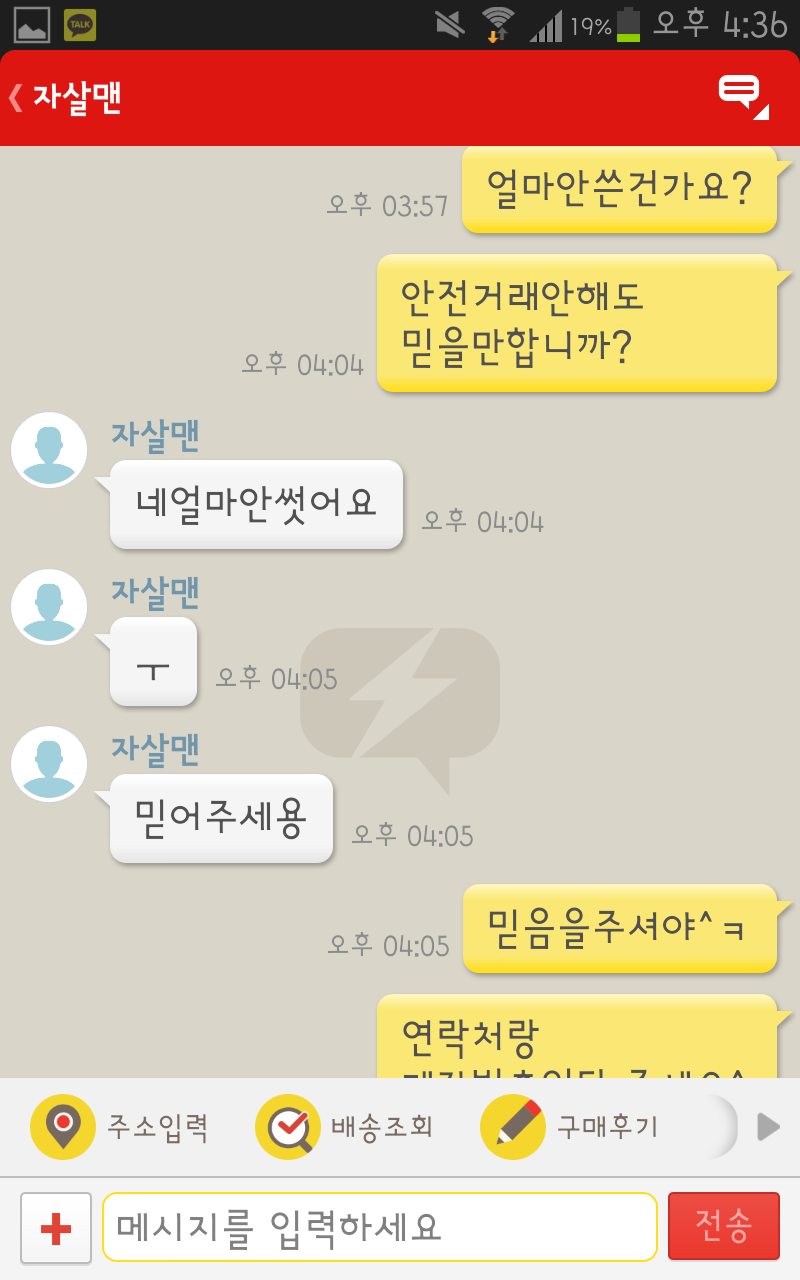
Task: Go back using the arrow beside 자살맨
Action: pyautogui.click(x=15, y=97)
